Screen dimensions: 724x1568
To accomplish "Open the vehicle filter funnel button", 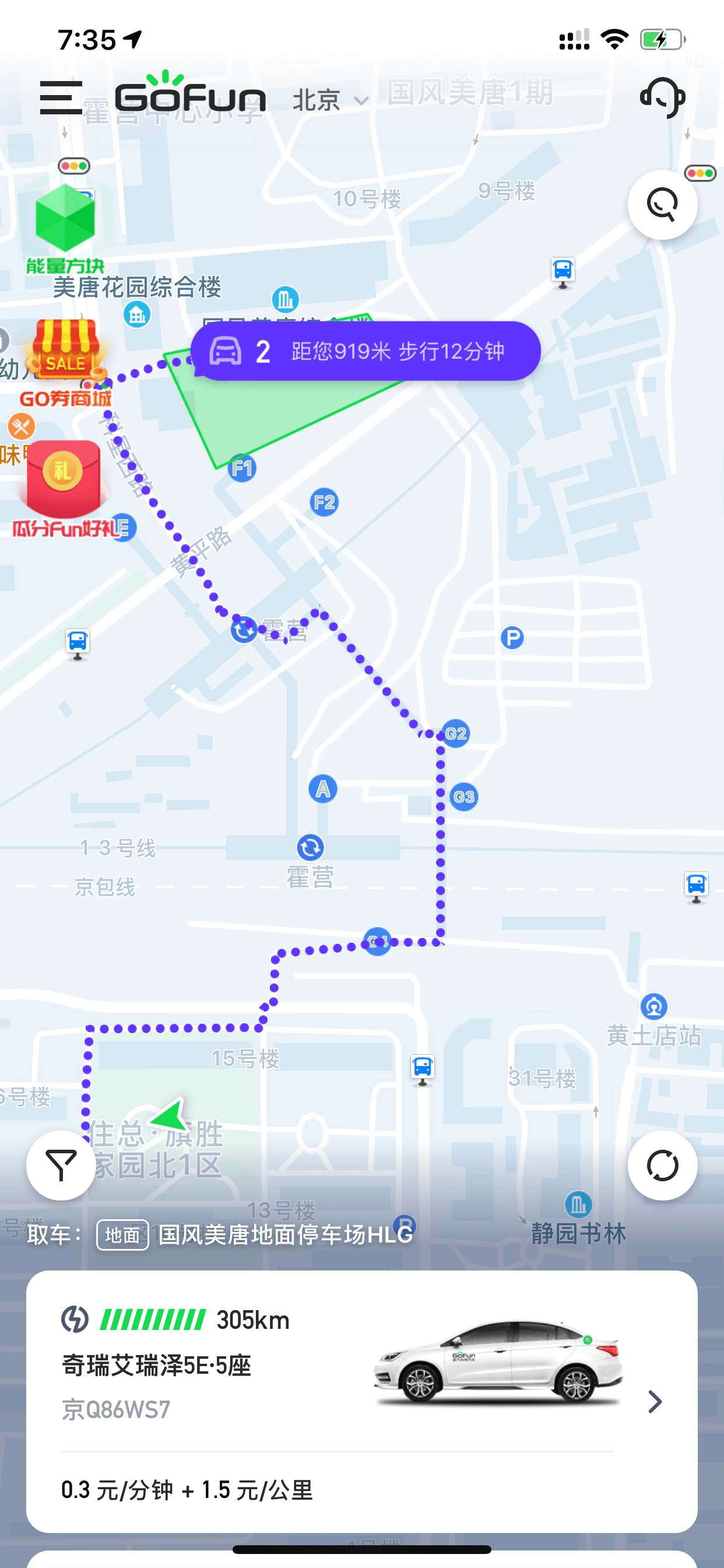I will pos(61,1165).
